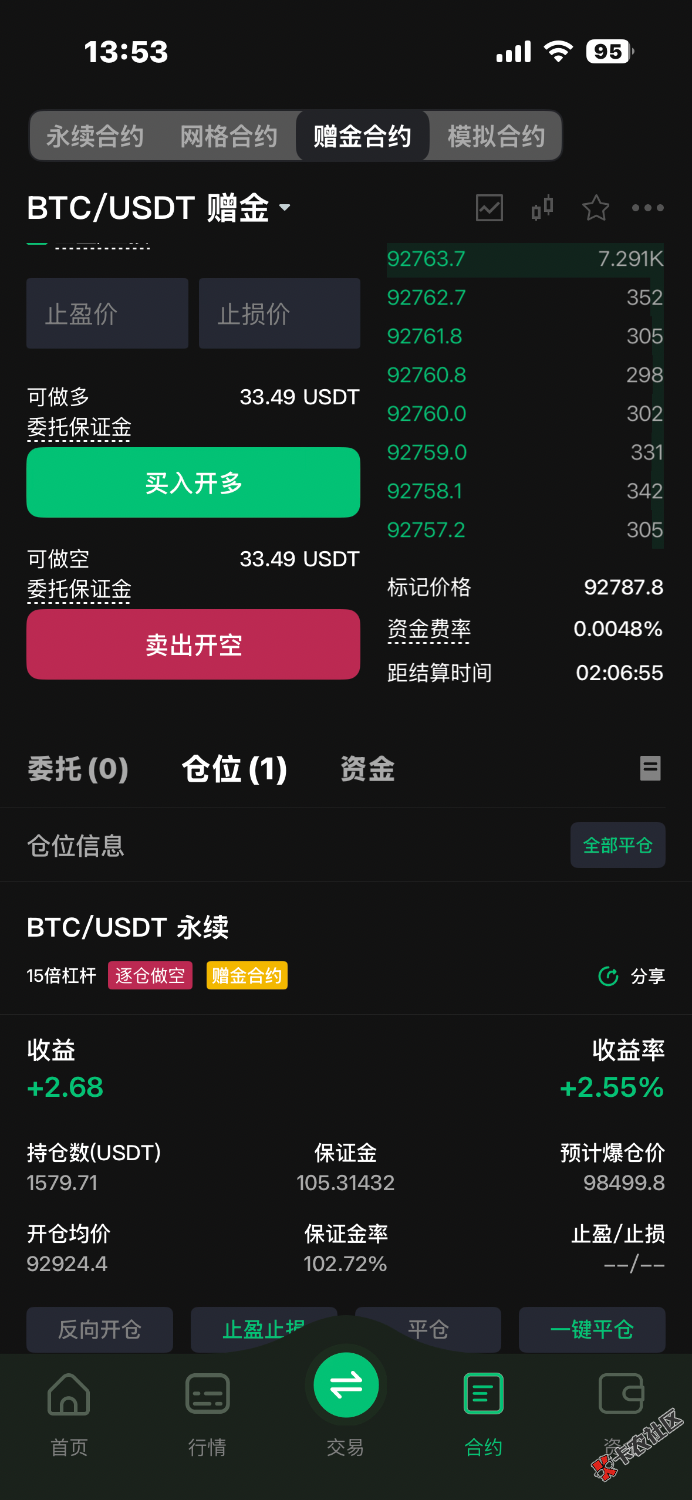692x1500 pixels.
Task: Switch to the 永续合约 tab
Action: (x=95, y=136)
